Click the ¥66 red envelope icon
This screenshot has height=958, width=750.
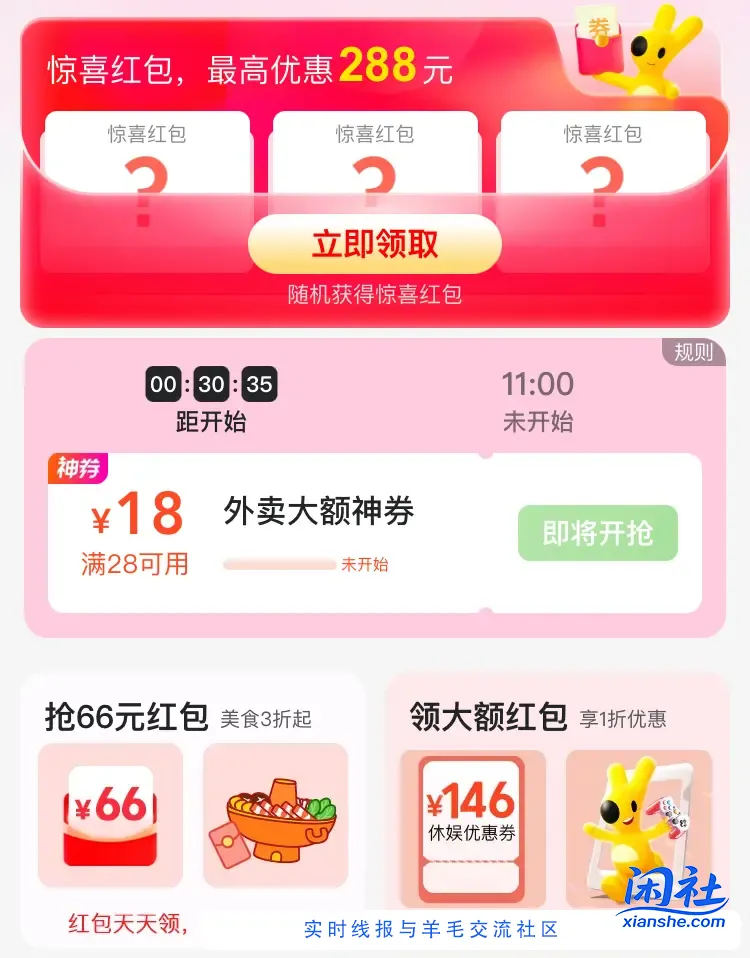[110, 815]
